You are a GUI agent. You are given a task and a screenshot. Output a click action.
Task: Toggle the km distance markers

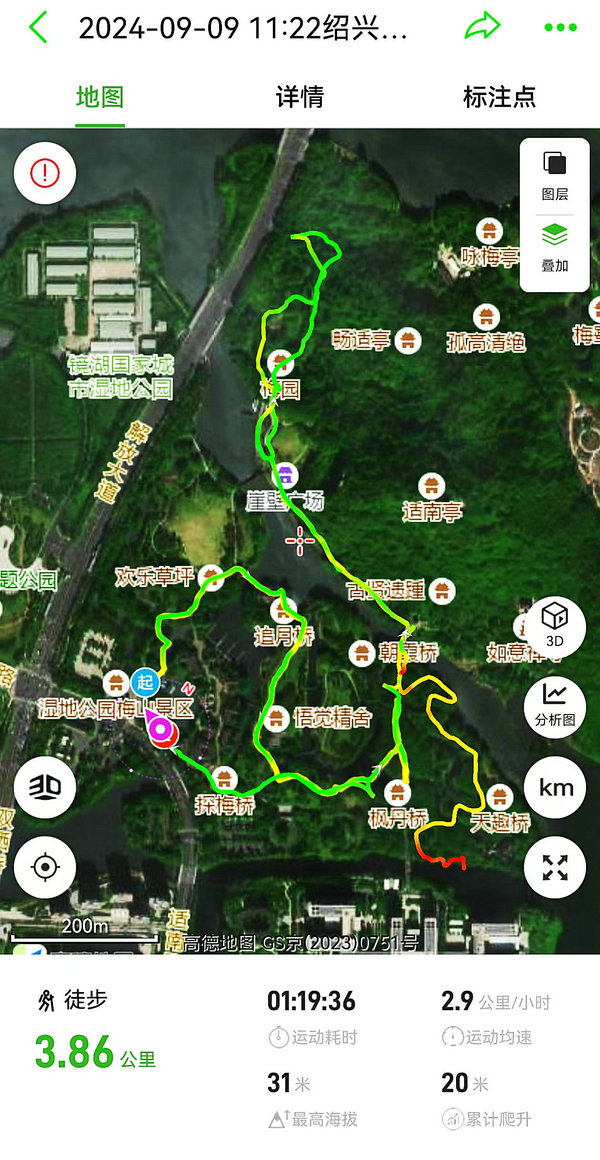[555, 787]
